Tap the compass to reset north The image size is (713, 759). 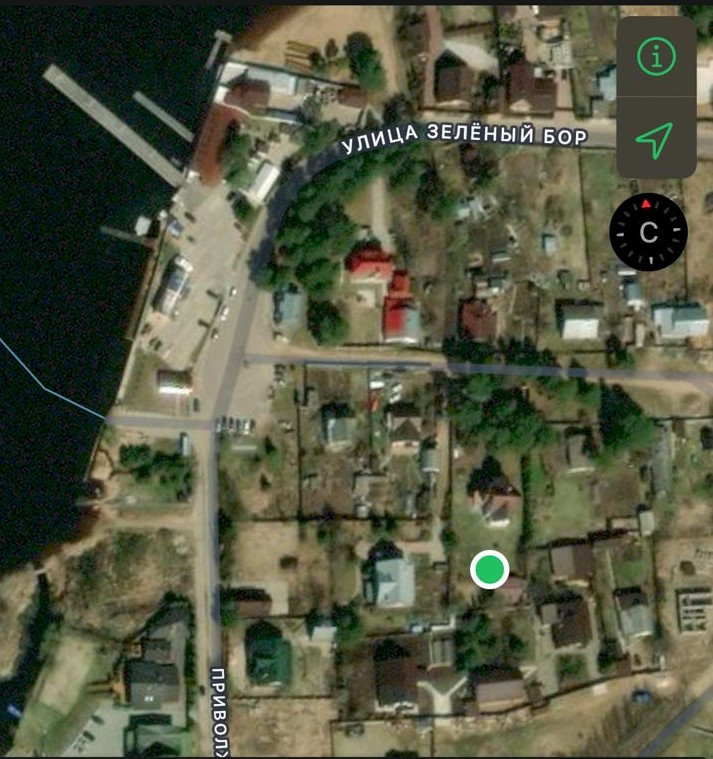[648, 233]
